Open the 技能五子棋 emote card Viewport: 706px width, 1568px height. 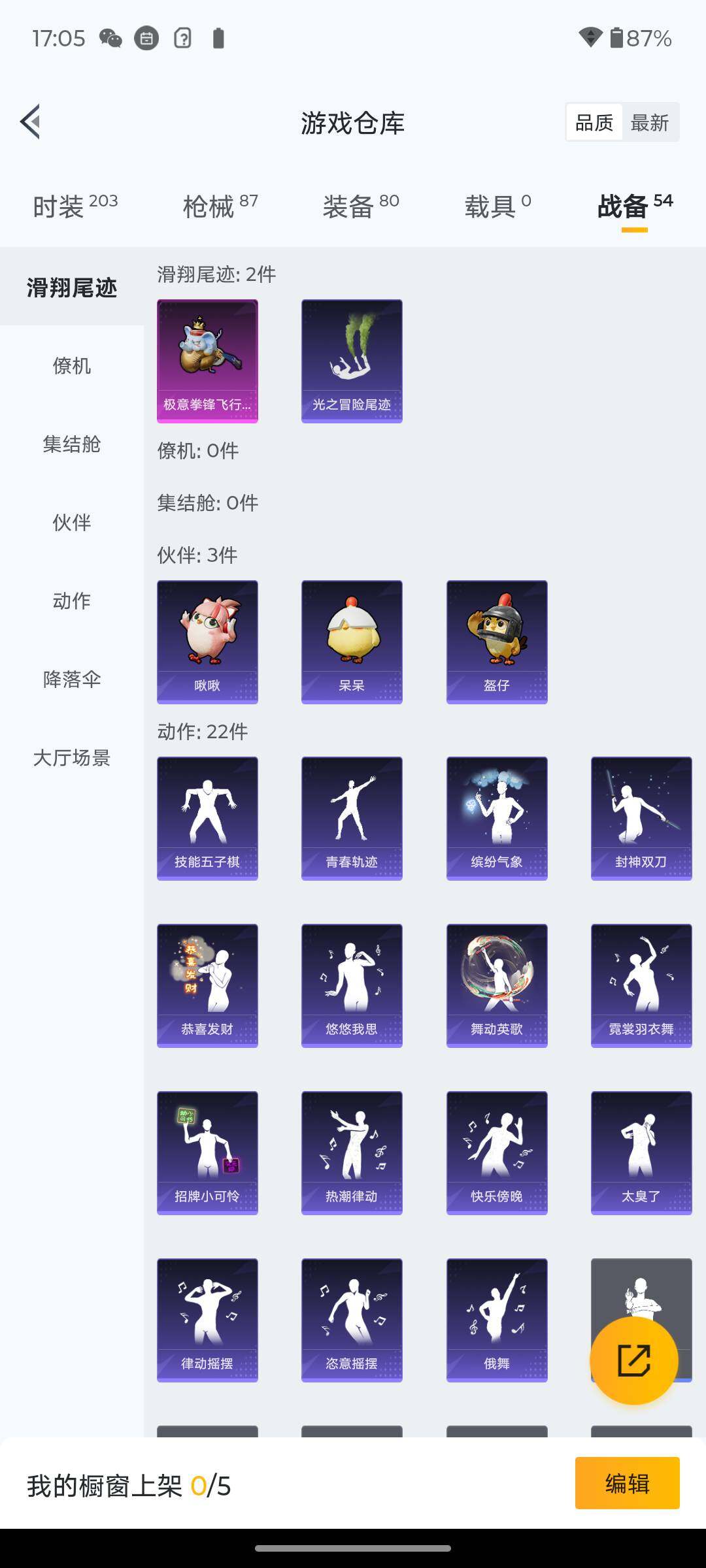(x=207, y=818)
